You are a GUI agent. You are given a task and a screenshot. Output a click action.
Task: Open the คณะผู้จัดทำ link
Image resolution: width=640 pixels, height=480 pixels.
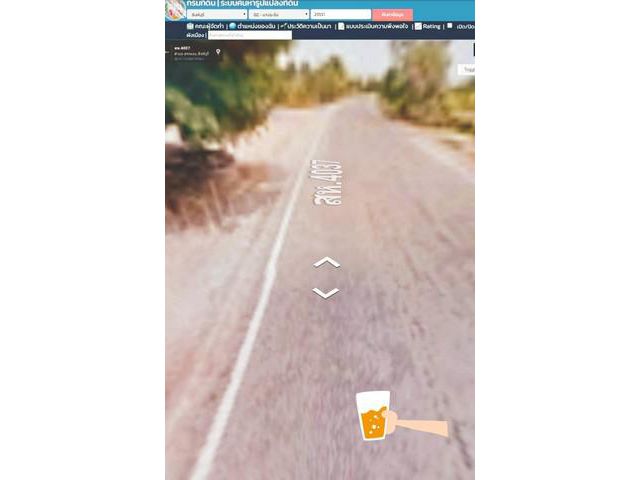(206, 26)
